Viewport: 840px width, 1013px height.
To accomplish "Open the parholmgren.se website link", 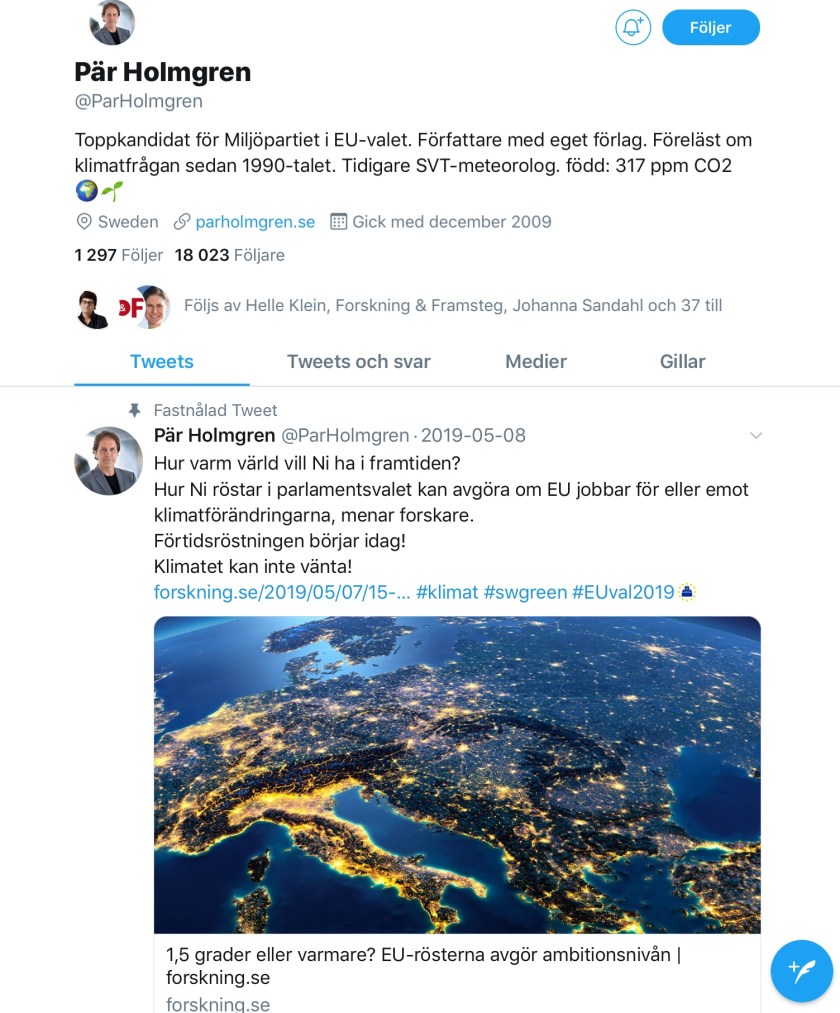I will click(x=255, y=222).
